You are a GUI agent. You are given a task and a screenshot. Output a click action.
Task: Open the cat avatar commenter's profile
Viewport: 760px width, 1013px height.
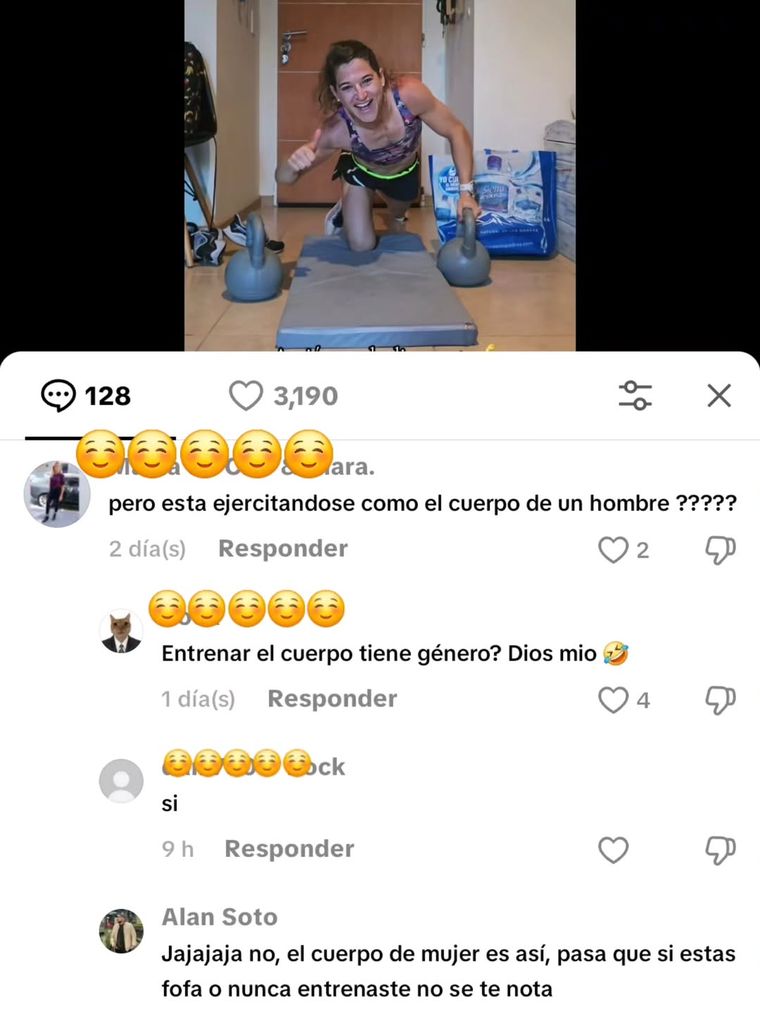pyautogui.click(x=121, y=631)
